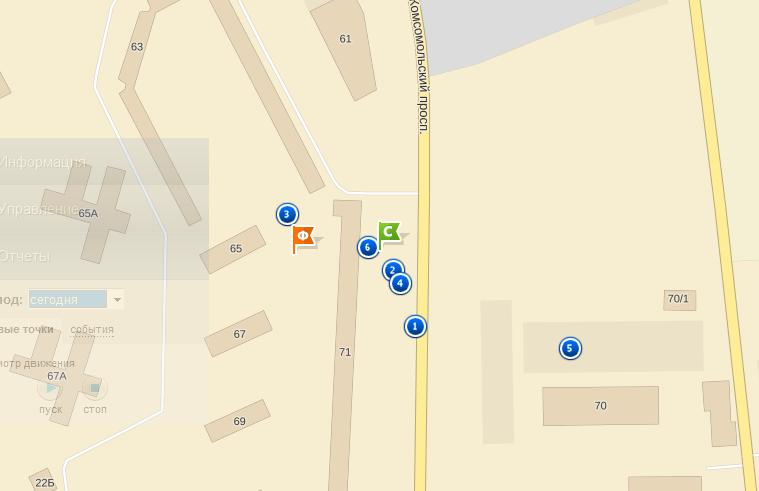Stop movement playback with стоп

point(95,388)
